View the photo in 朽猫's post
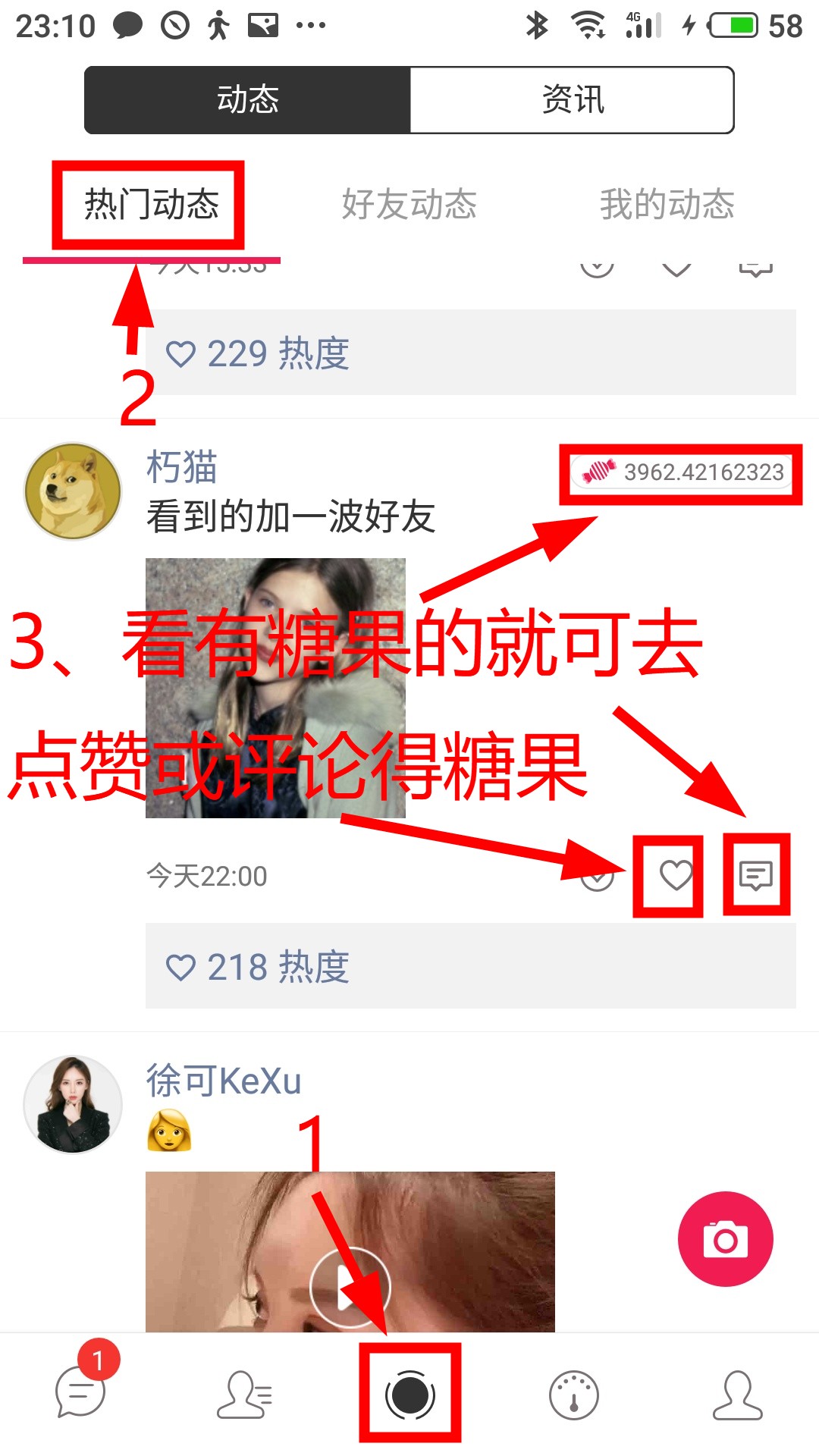This screenshot has width=819, height=1456. click(x=275, y=687)
